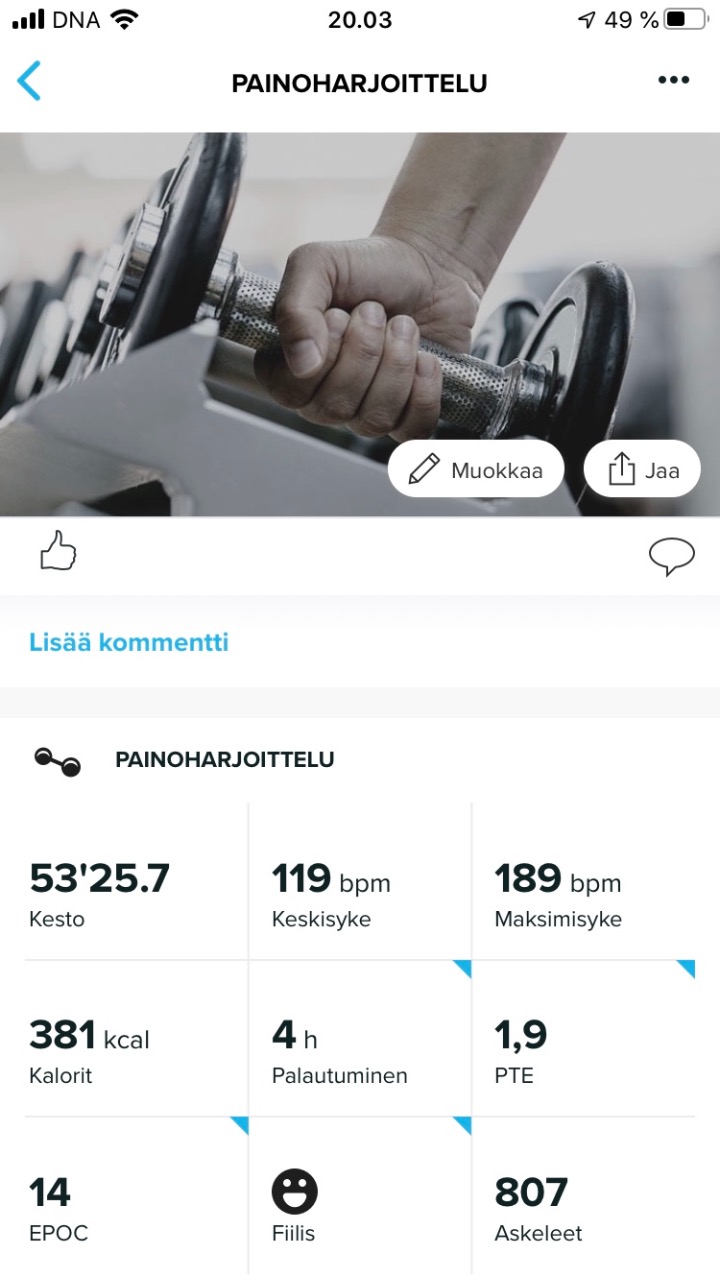Tap the Lisää kommentti link

point(129,642)
